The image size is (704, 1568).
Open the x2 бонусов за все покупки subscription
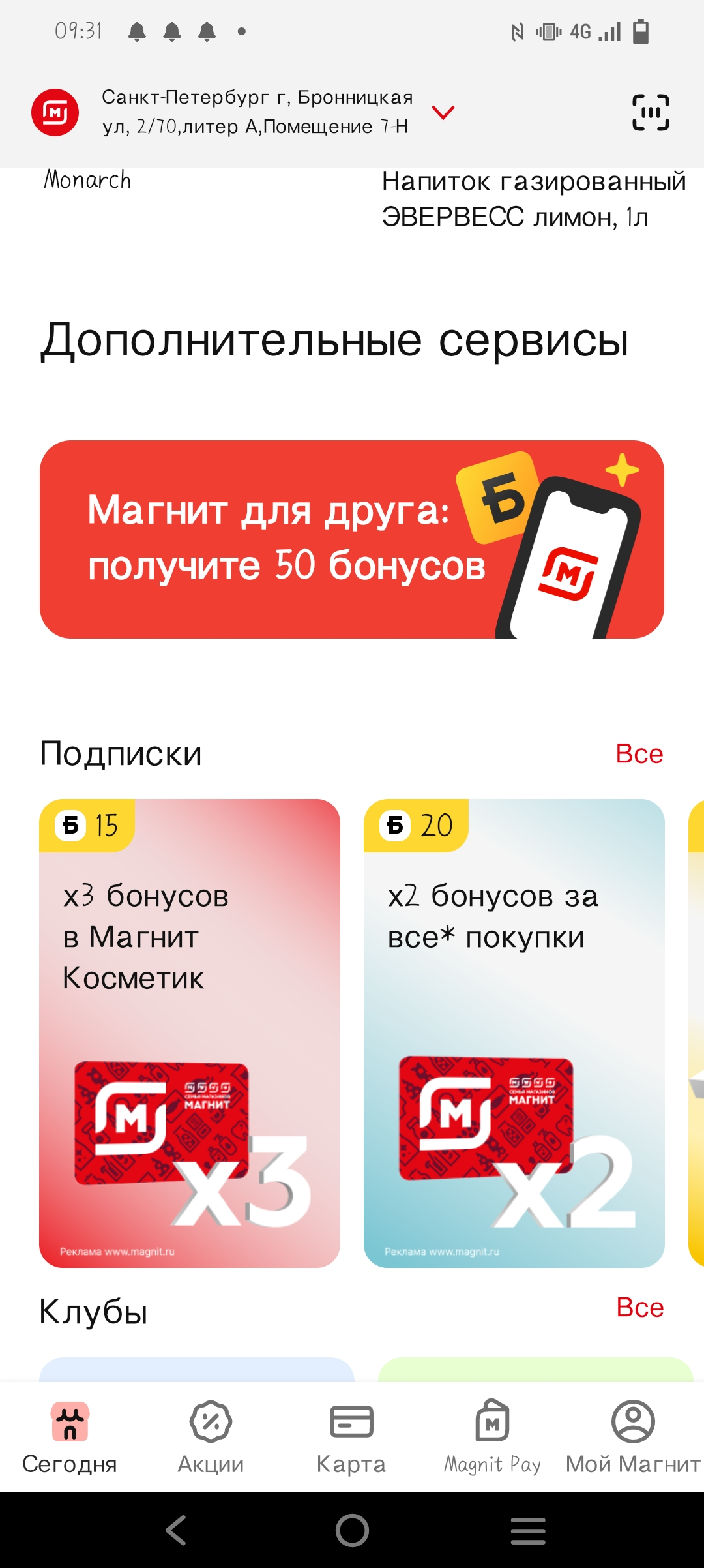[x=514, y=1033]
